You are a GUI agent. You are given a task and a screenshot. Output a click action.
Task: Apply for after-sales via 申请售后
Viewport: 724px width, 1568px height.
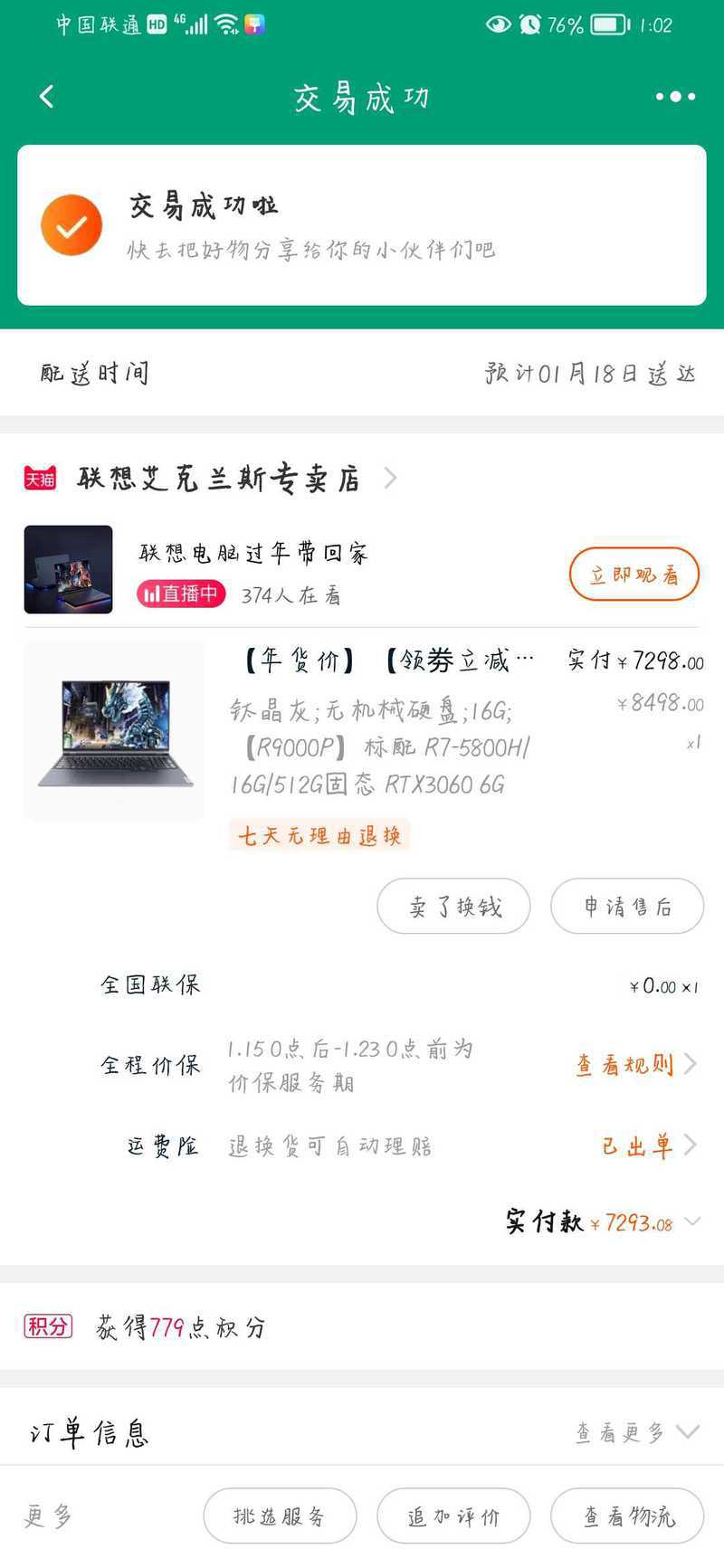(x=627, y=906)
